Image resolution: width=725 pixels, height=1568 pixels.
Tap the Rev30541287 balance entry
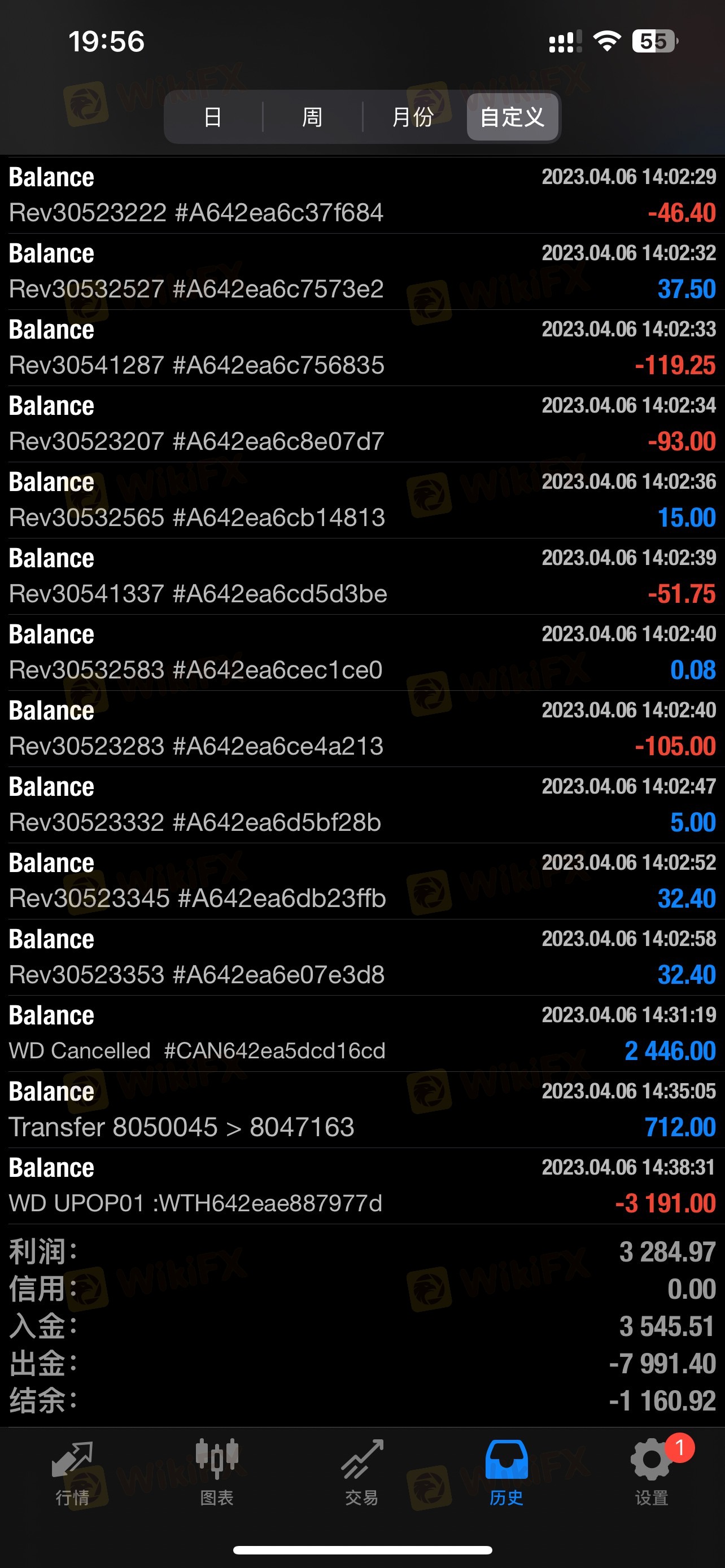pos(362,348)
